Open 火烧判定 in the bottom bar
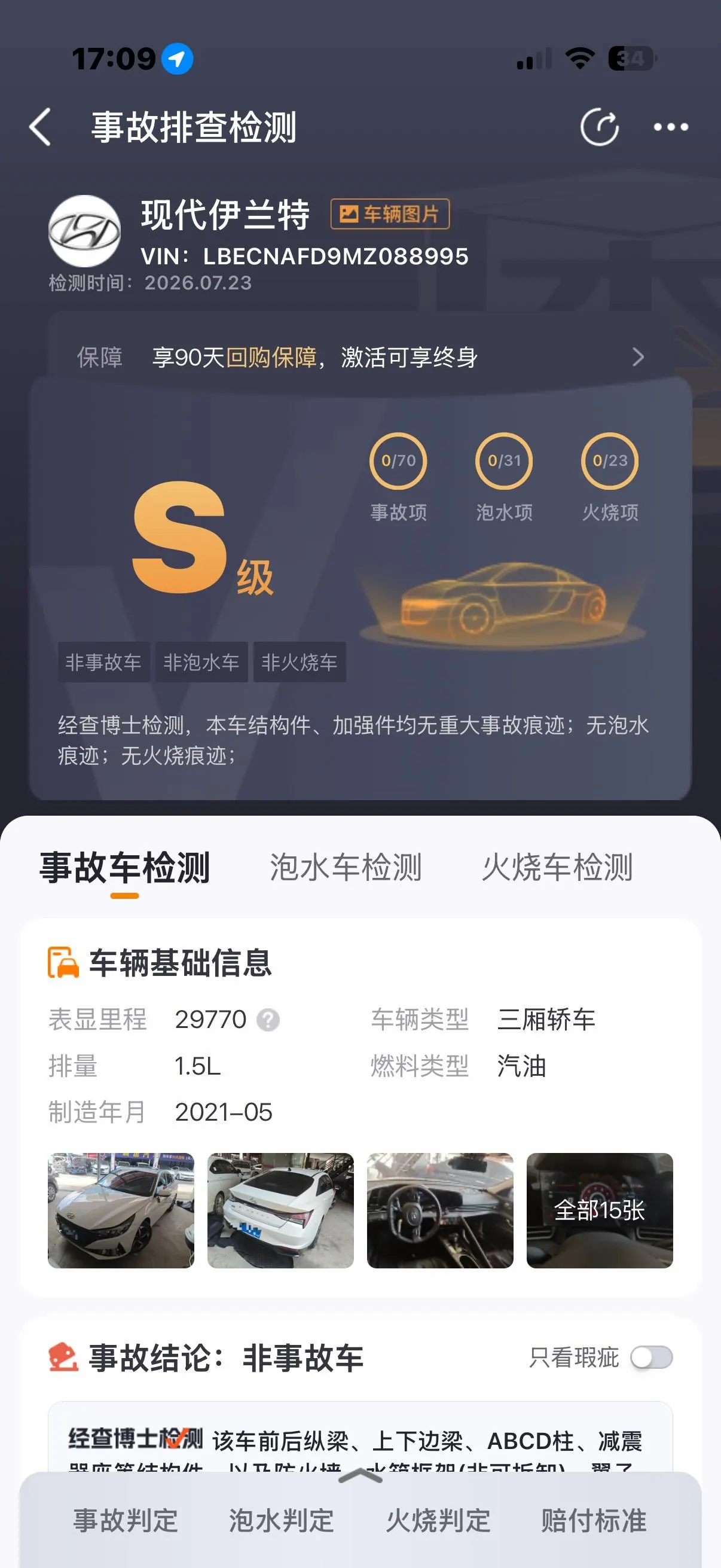 [438, 1521]
